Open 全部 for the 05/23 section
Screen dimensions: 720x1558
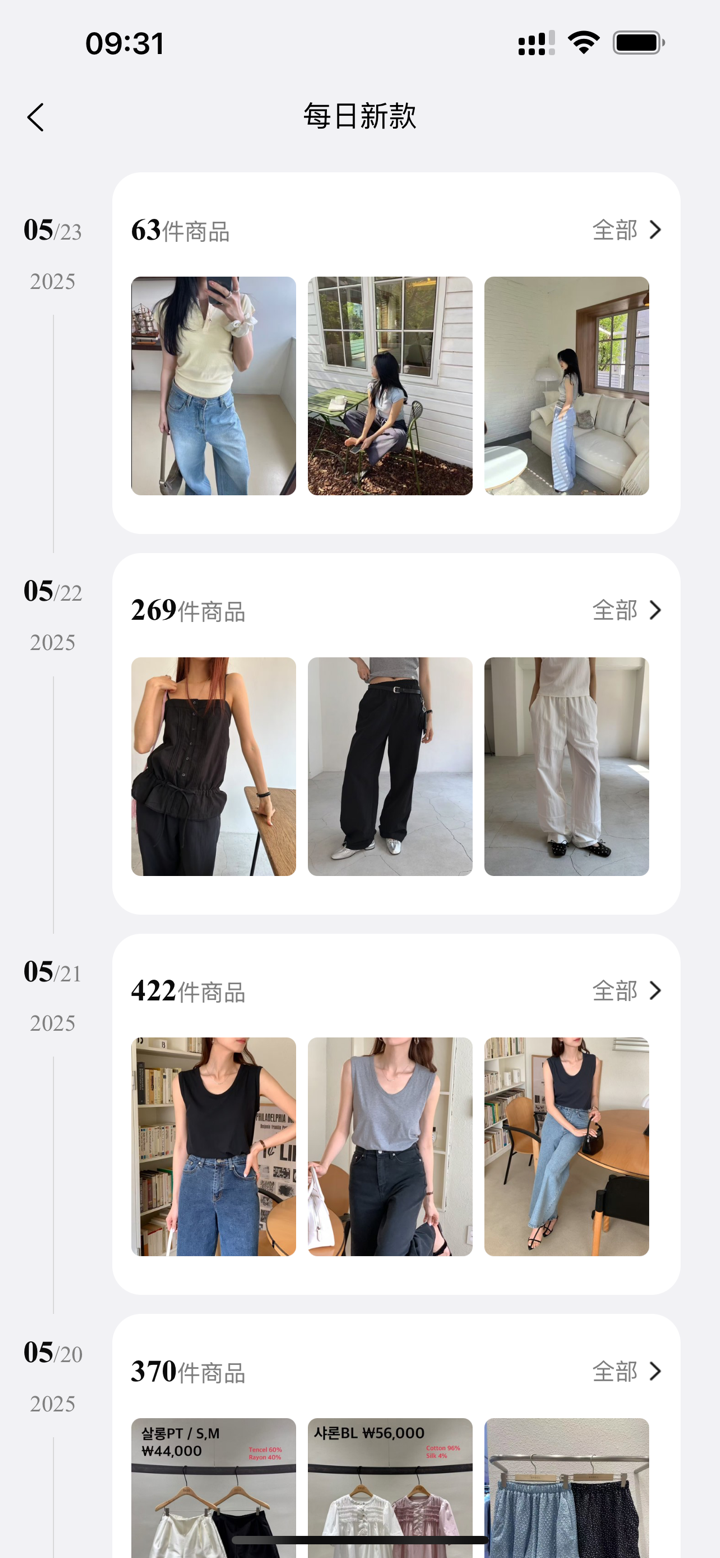(x=614, y=229)
